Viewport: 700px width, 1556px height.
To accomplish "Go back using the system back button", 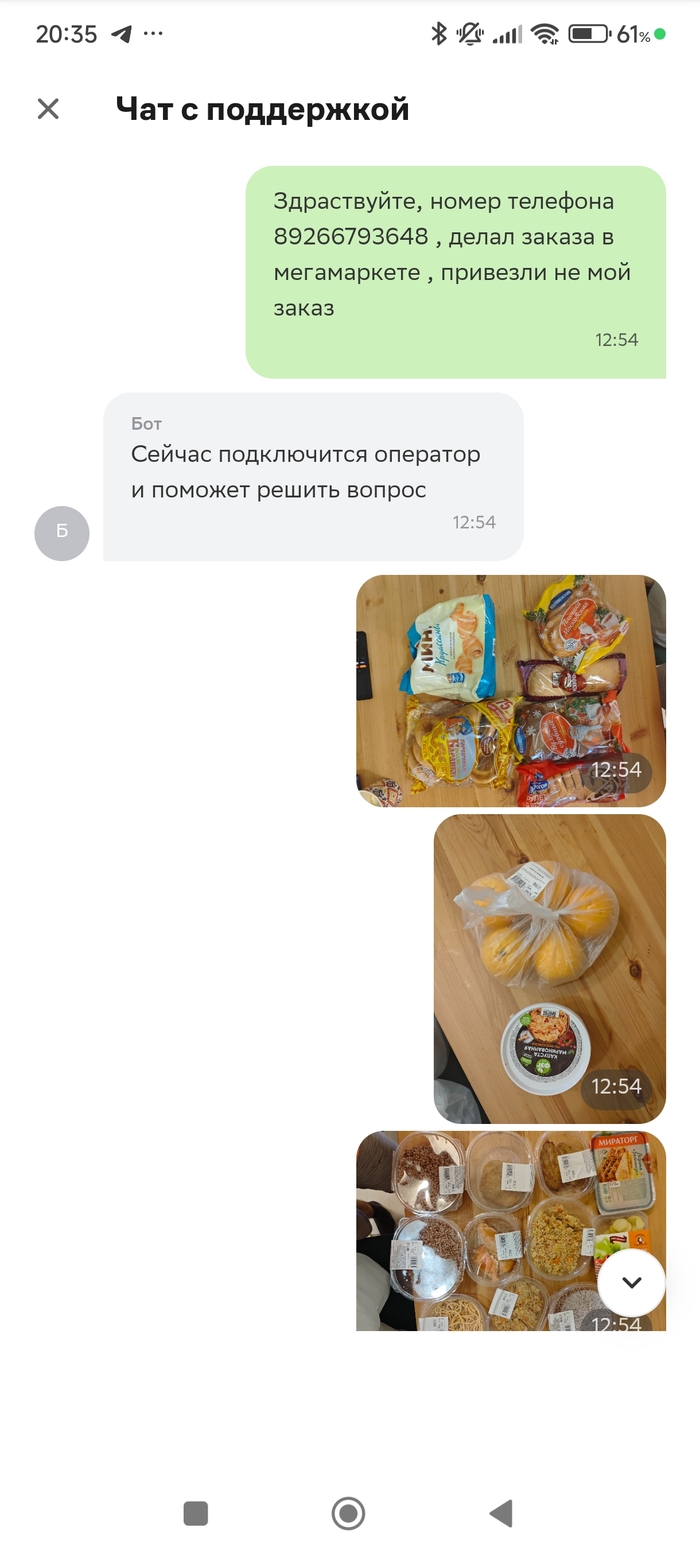I will click(501, 1513).
